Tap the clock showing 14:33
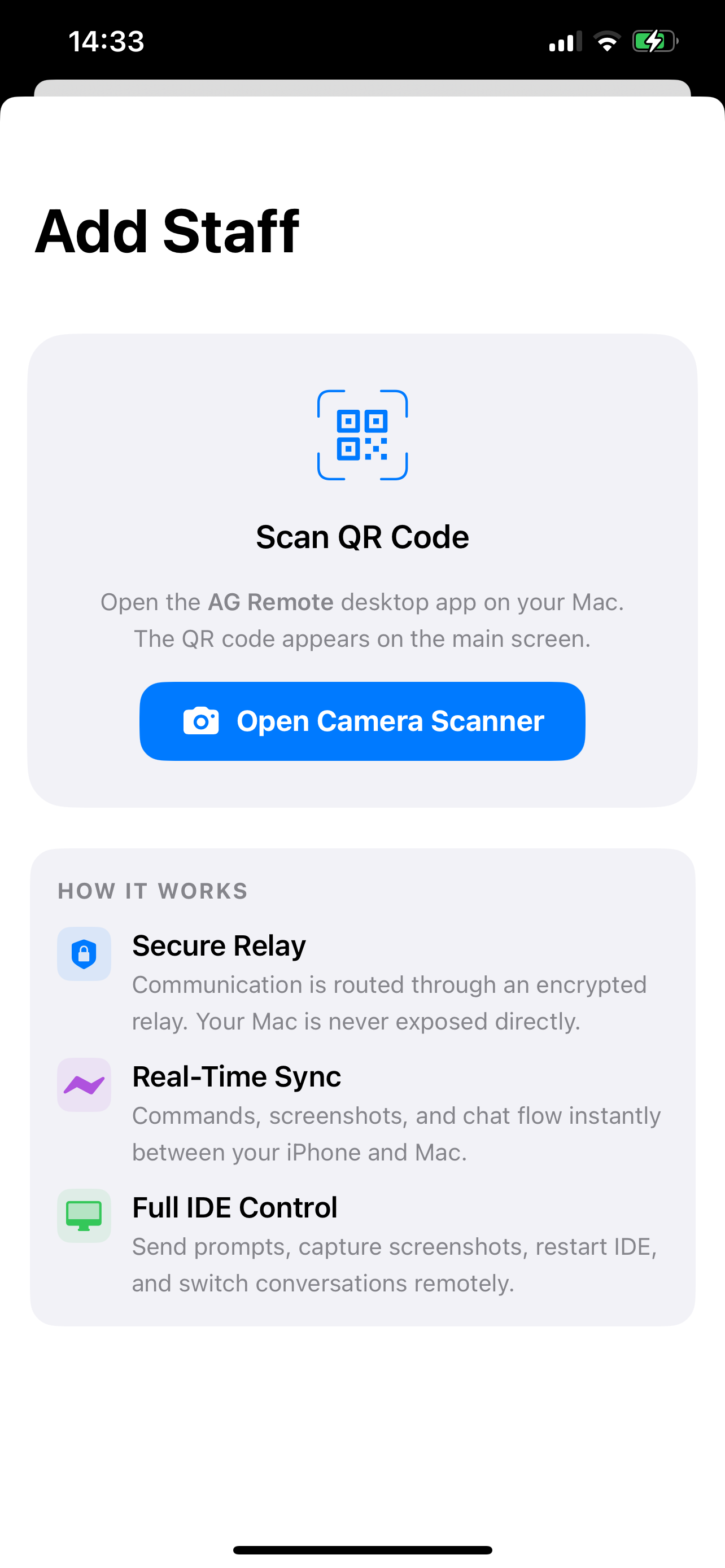 coord(107,41)
